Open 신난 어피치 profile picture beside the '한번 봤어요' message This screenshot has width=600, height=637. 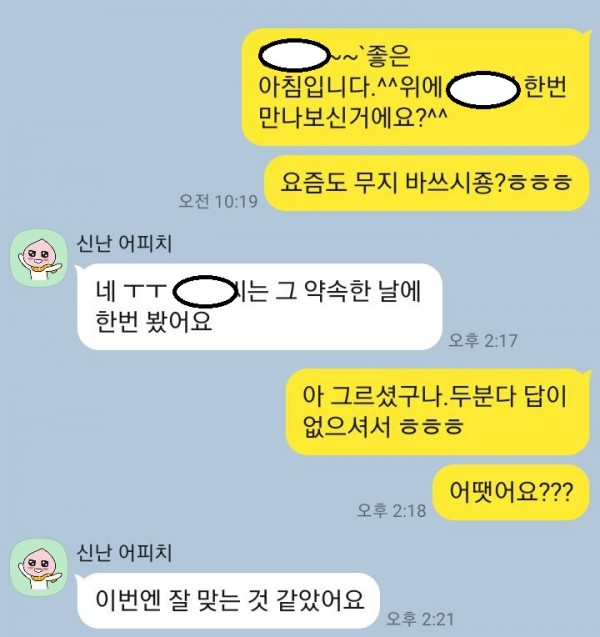click(x=38, y=256)
